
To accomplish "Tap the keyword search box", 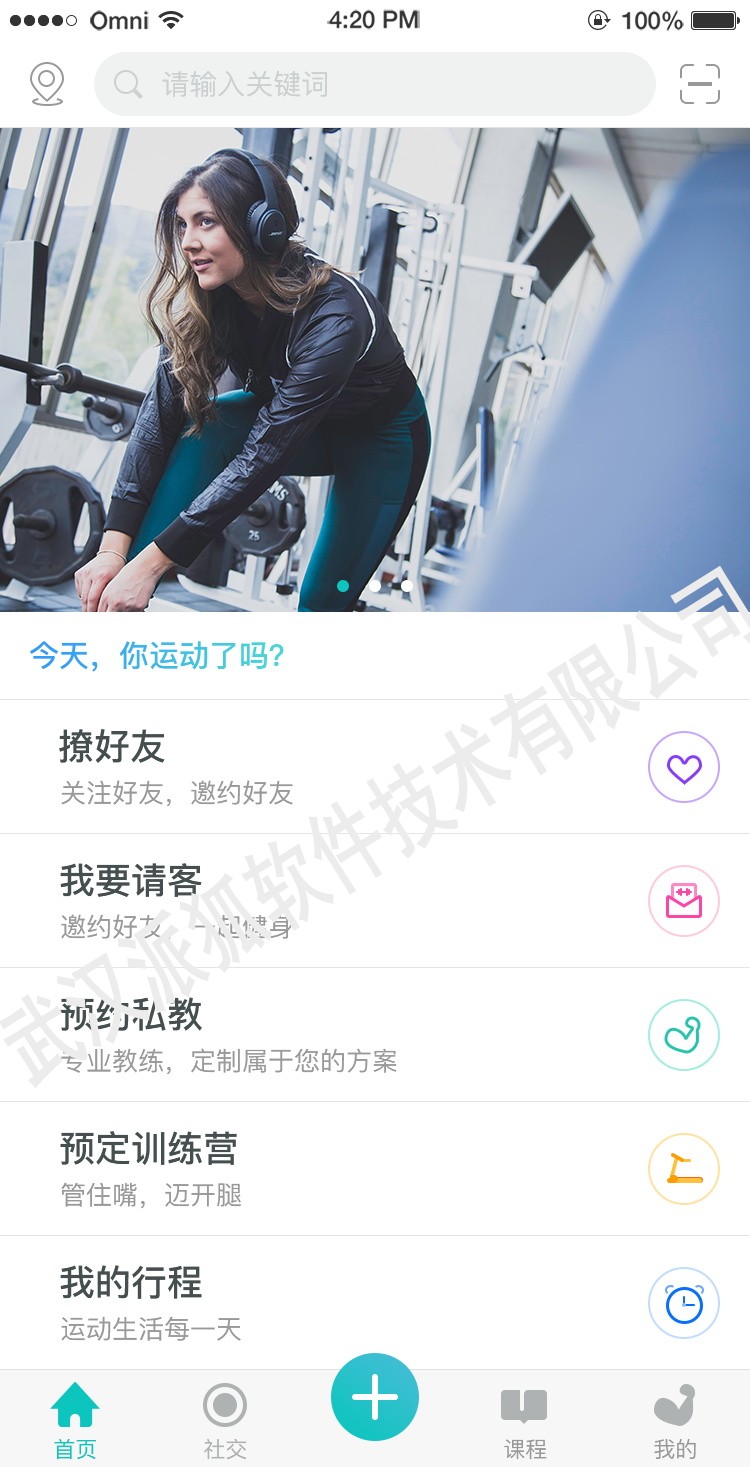I will click(375, 84).
